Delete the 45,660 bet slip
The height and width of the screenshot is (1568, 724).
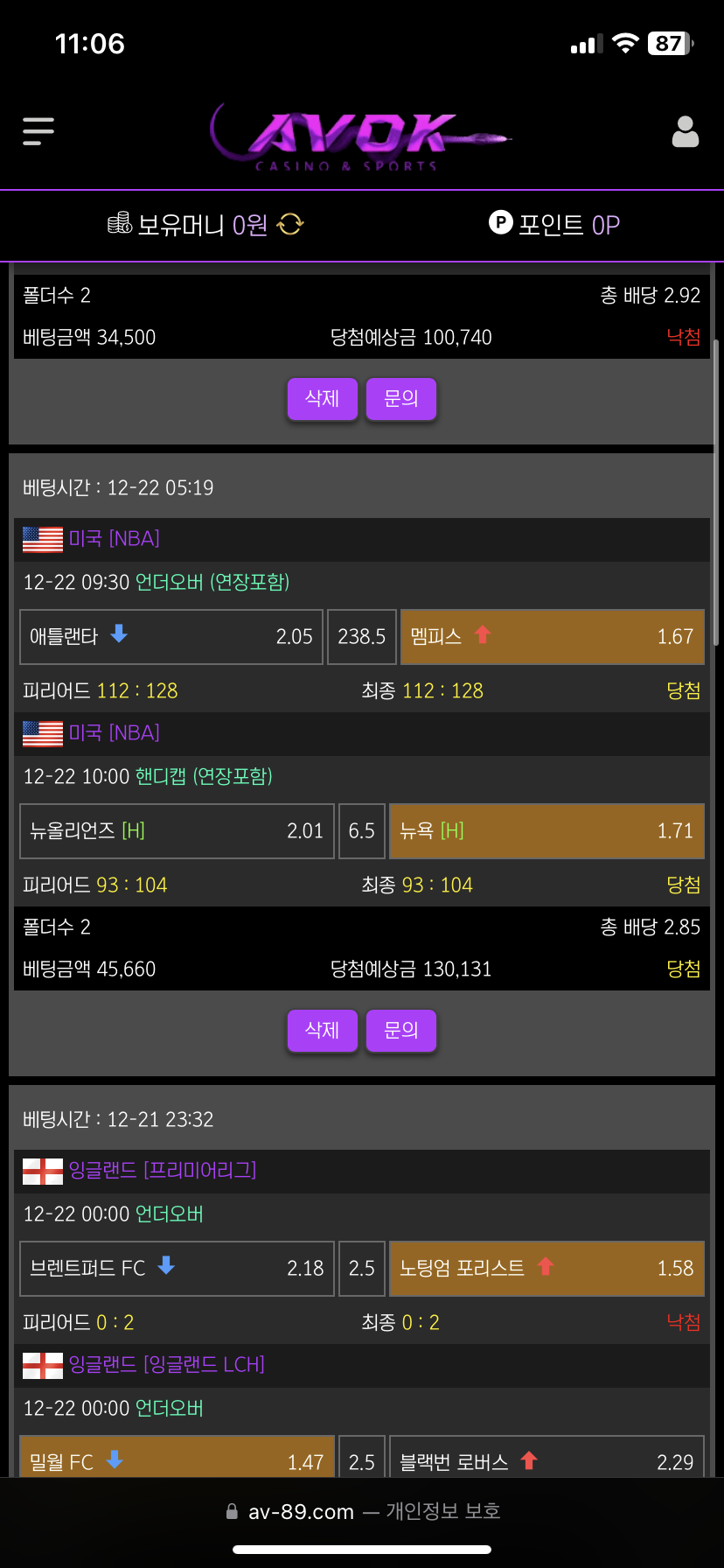click(323, 1031)
